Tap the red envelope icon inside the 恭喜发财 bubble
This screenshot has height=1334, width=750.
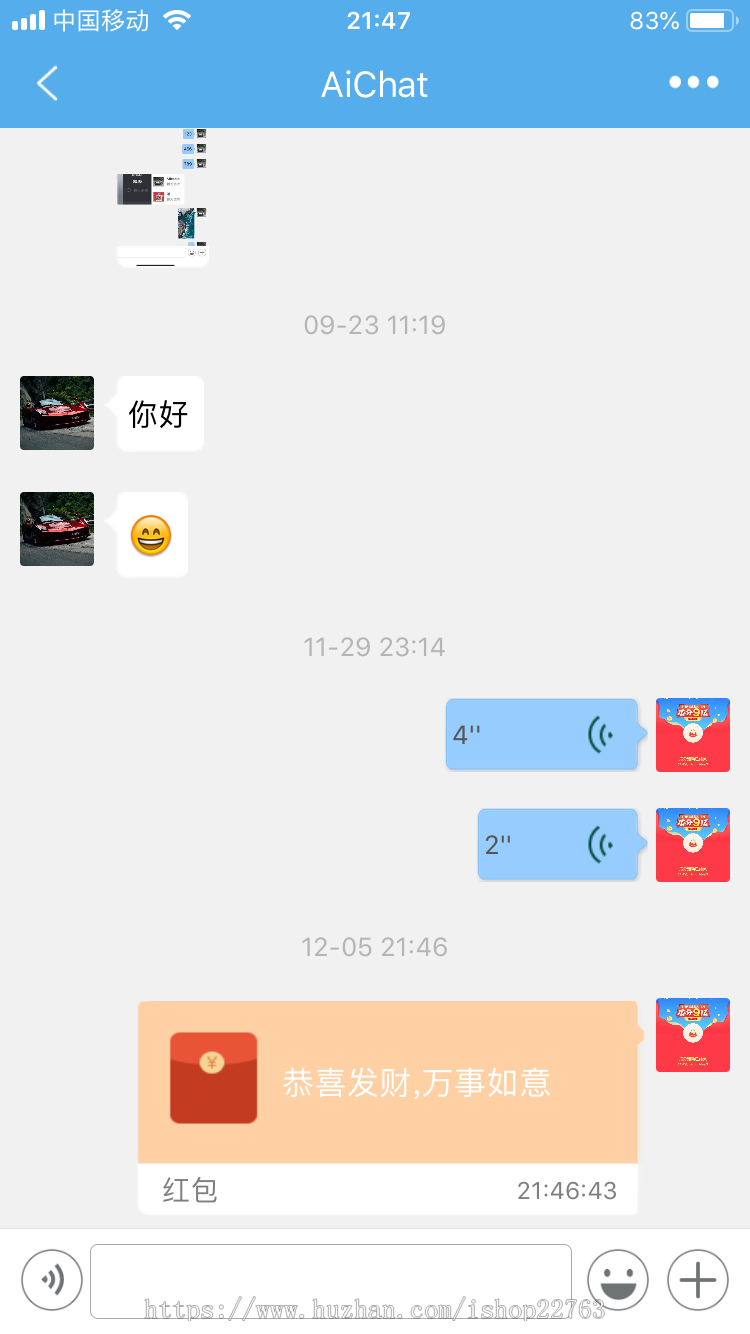[213, 1078]
